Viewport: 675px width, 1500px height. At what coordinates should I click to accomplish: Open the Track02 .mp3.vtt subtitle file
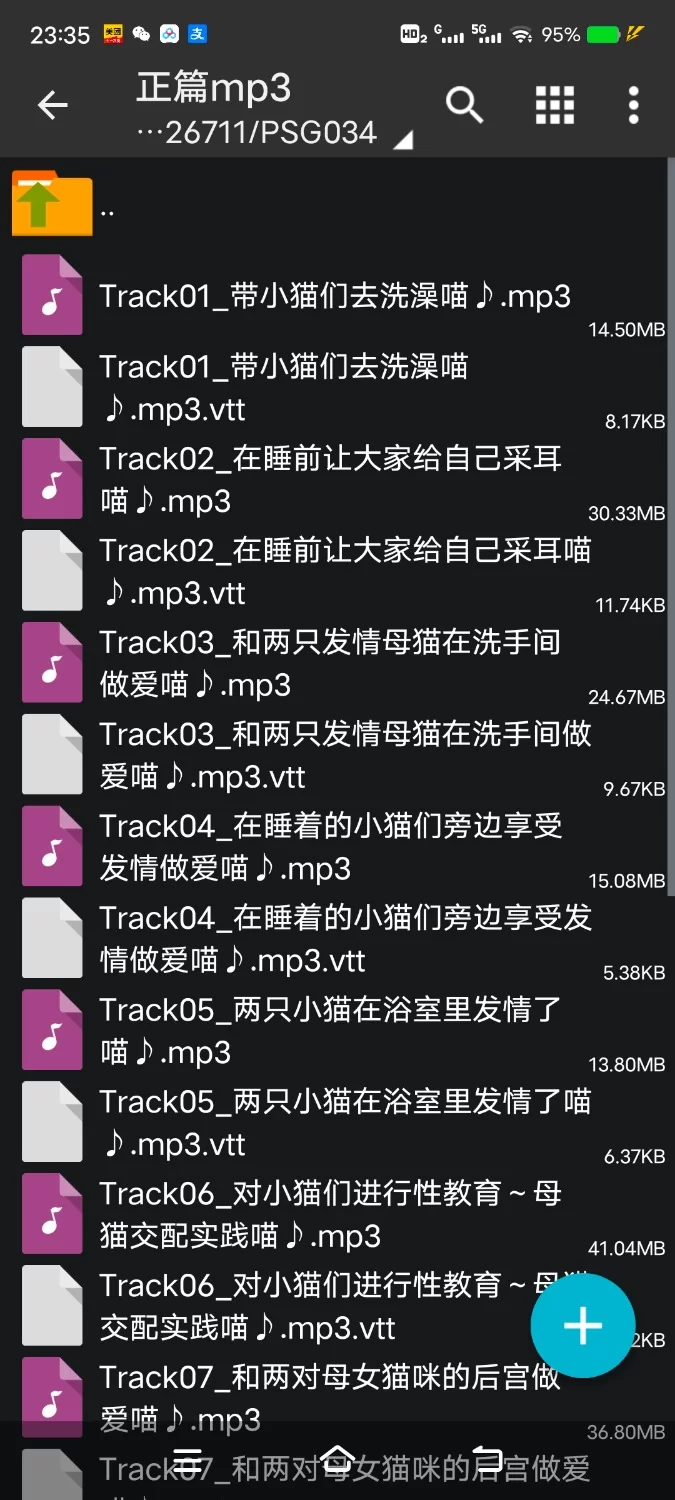[334, 572]
